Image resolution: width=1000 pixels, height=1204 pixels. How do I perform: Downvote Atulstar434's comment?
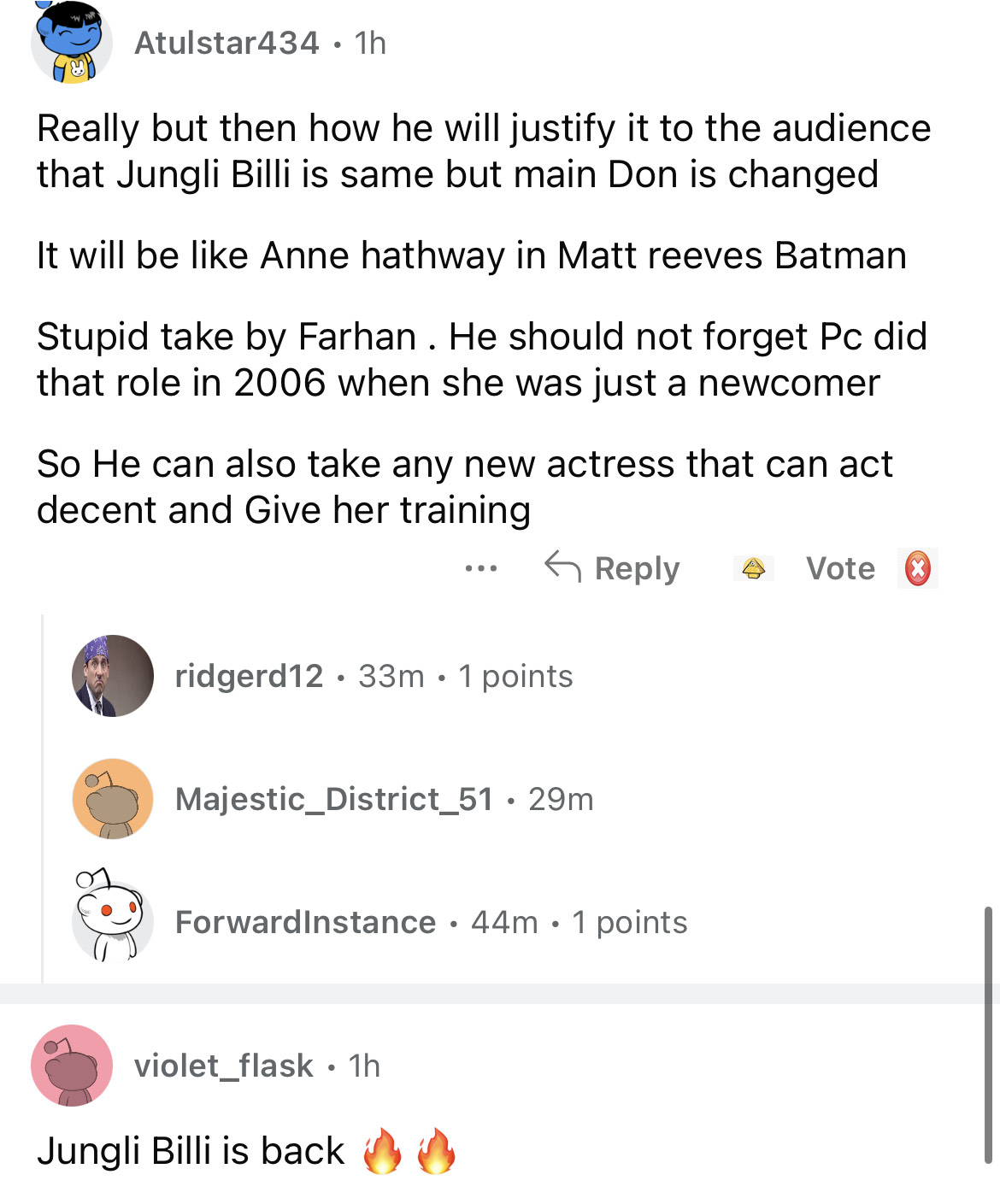click(x=917, y=568)
